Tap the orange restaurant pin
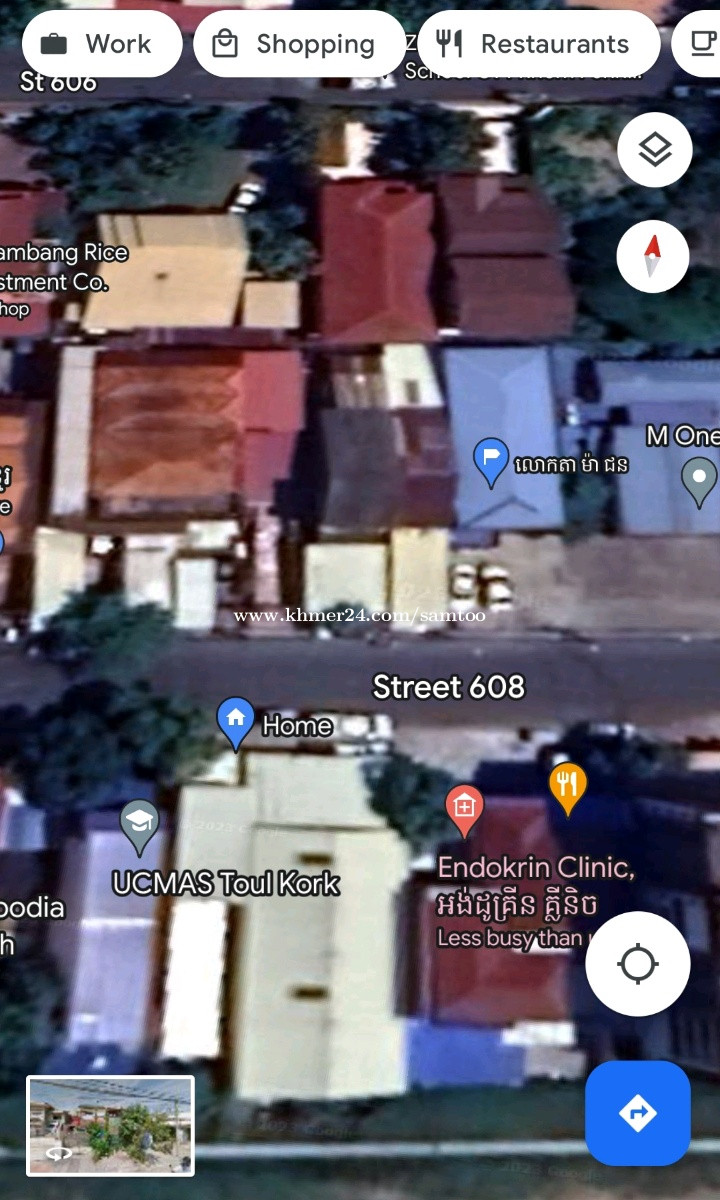This screenshot has height=1200, width=720. pos(567,787)
